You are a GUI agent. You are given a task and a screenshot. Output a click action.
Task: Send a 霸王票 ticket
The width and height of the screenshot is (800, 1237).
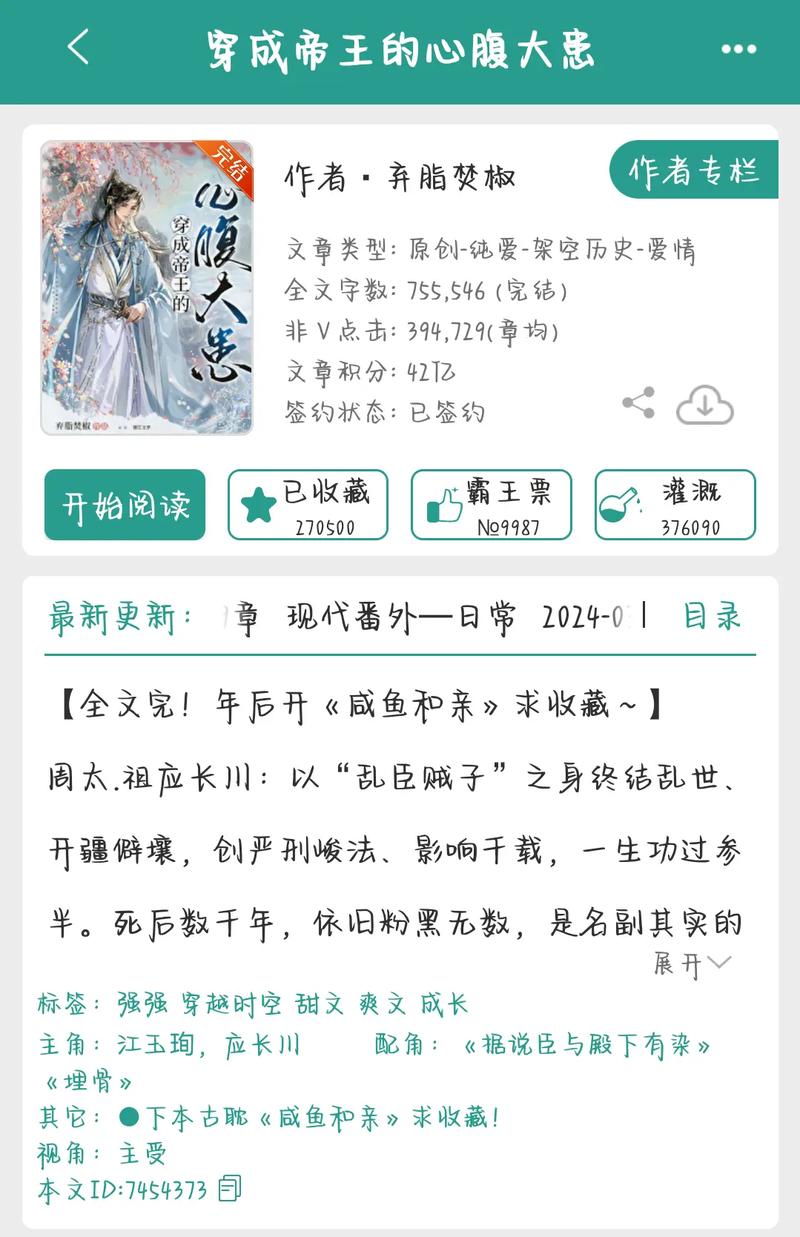pos(491,505)
